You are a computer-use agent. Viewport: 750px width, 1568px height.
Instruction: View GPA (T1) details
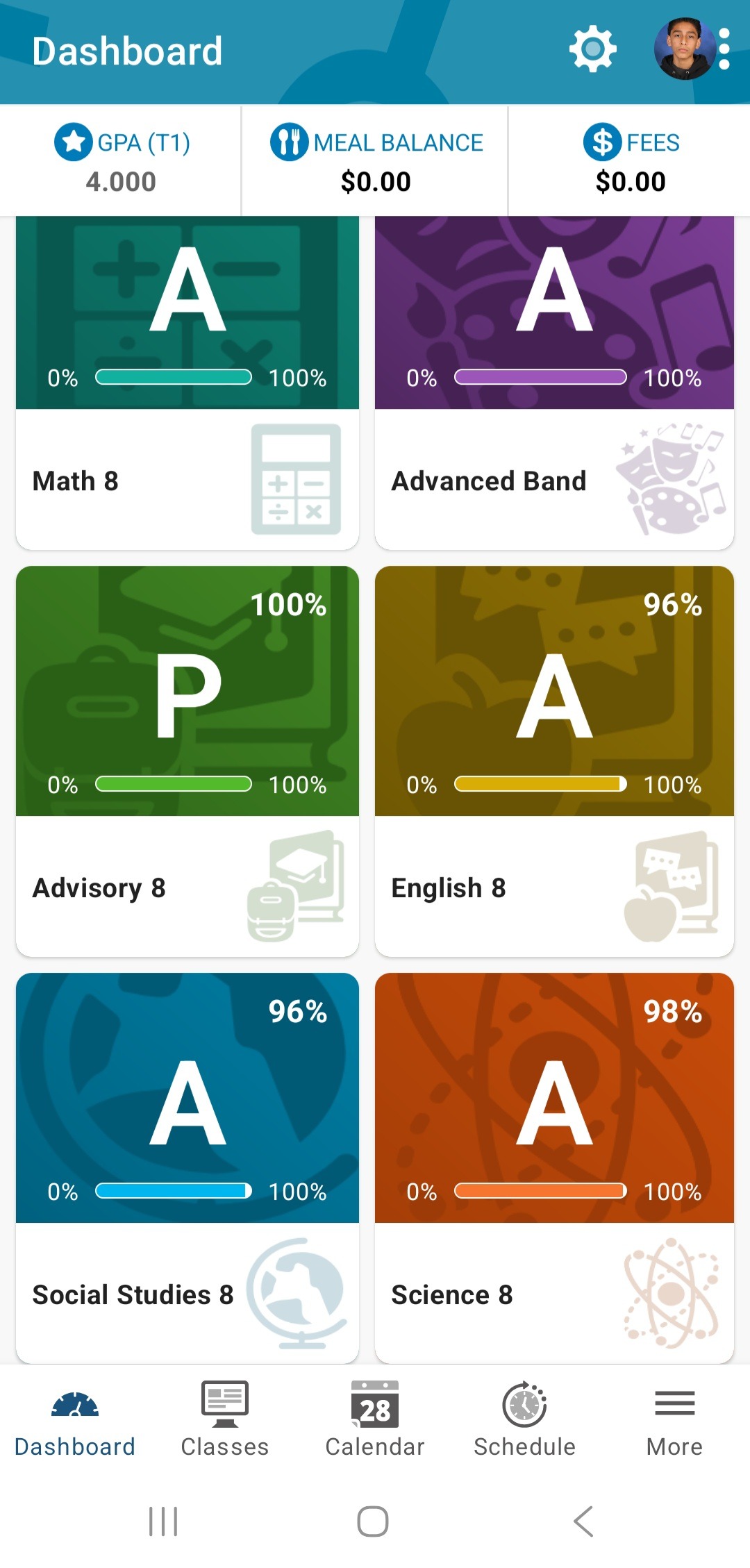(122, 161)
